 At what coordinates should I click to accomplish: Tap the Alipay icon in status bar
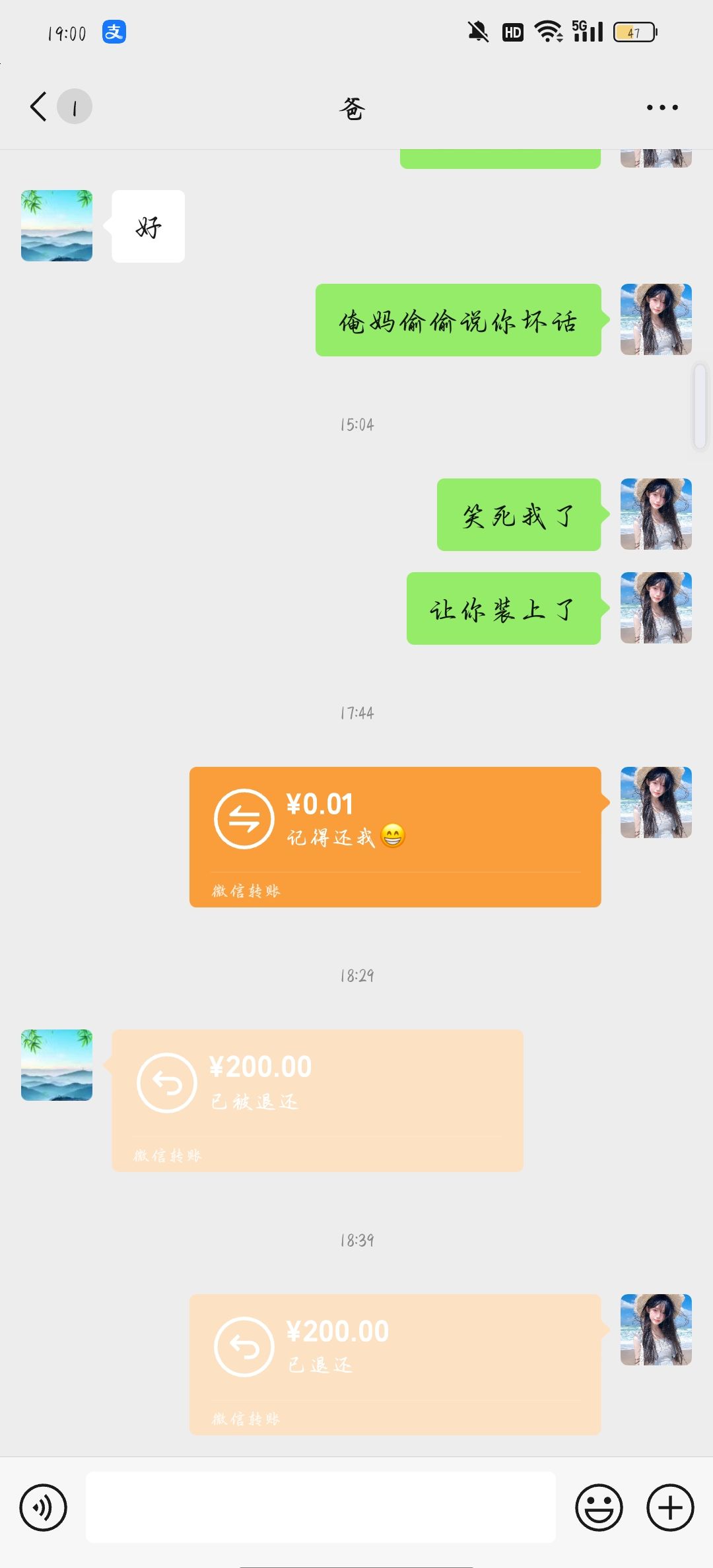115,32
